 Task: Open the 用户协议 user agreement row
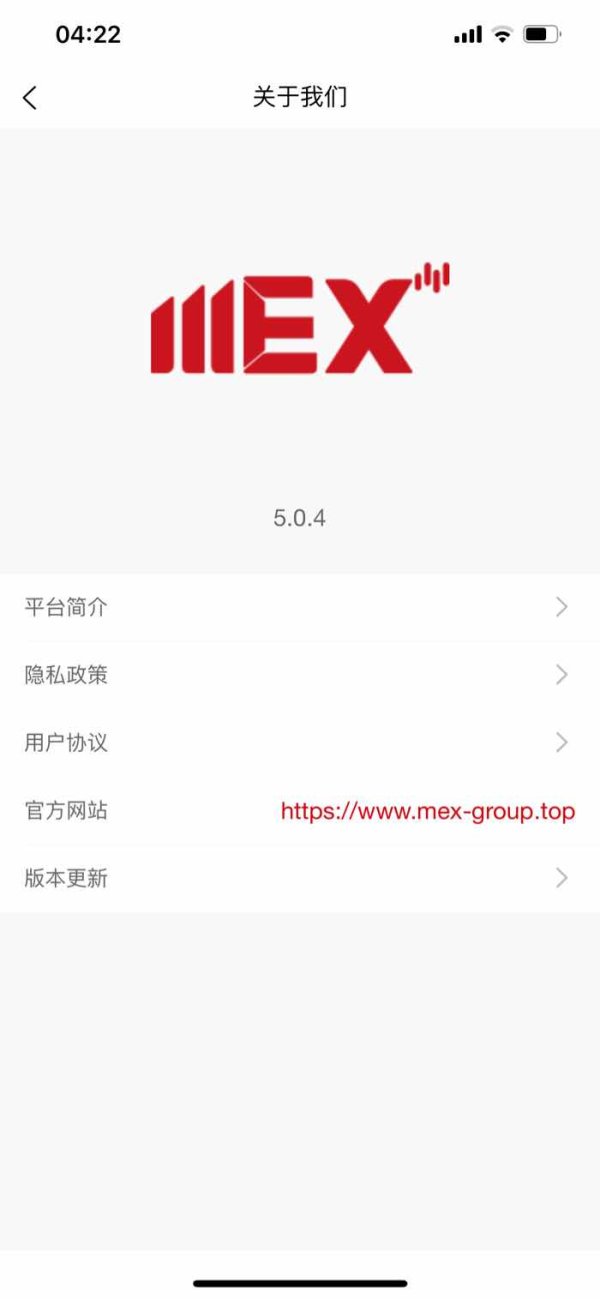pos(300,743)
